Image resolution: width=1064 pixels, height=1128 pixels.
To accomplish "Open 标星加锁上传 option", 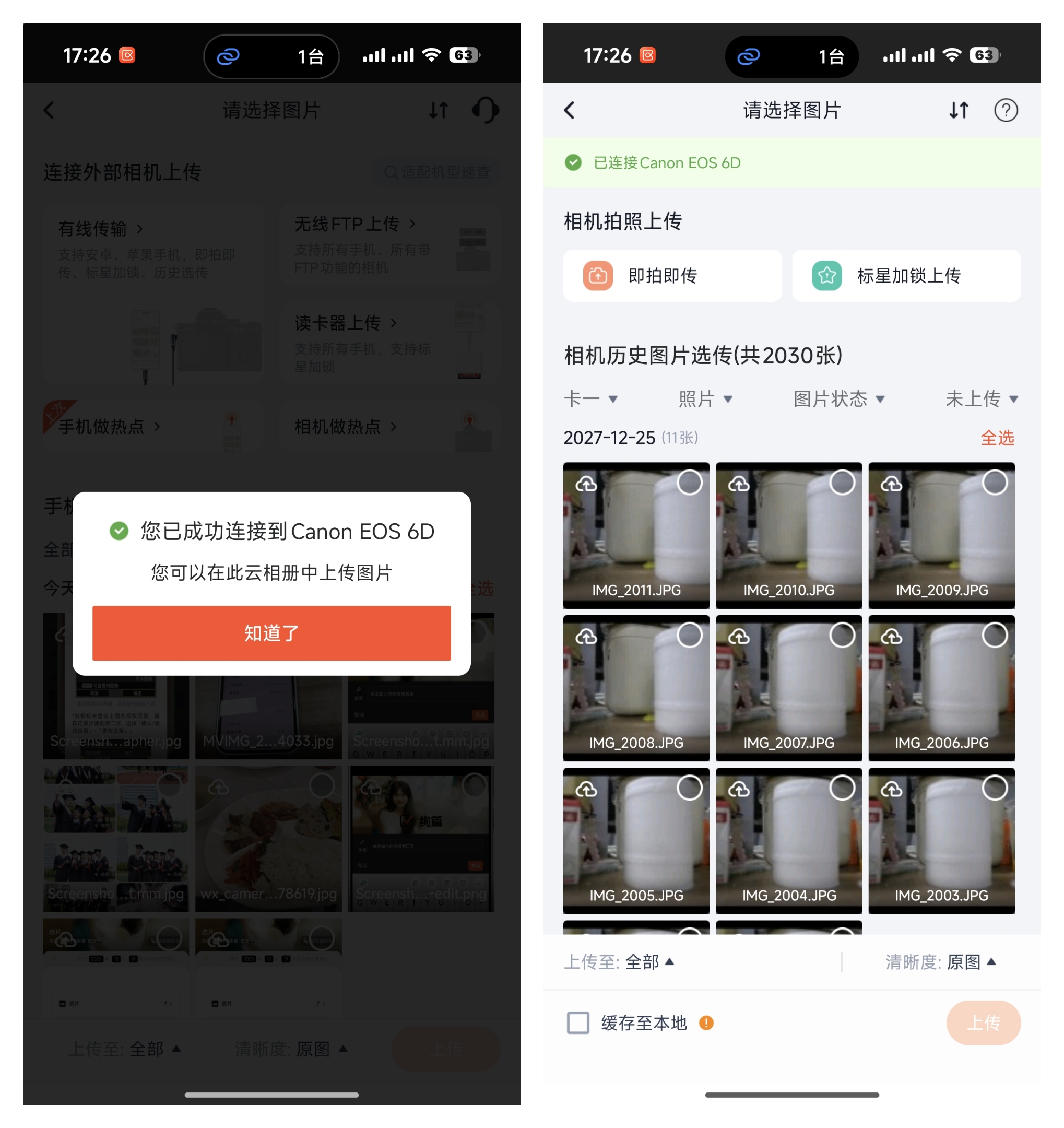I will tap(906, 276).
